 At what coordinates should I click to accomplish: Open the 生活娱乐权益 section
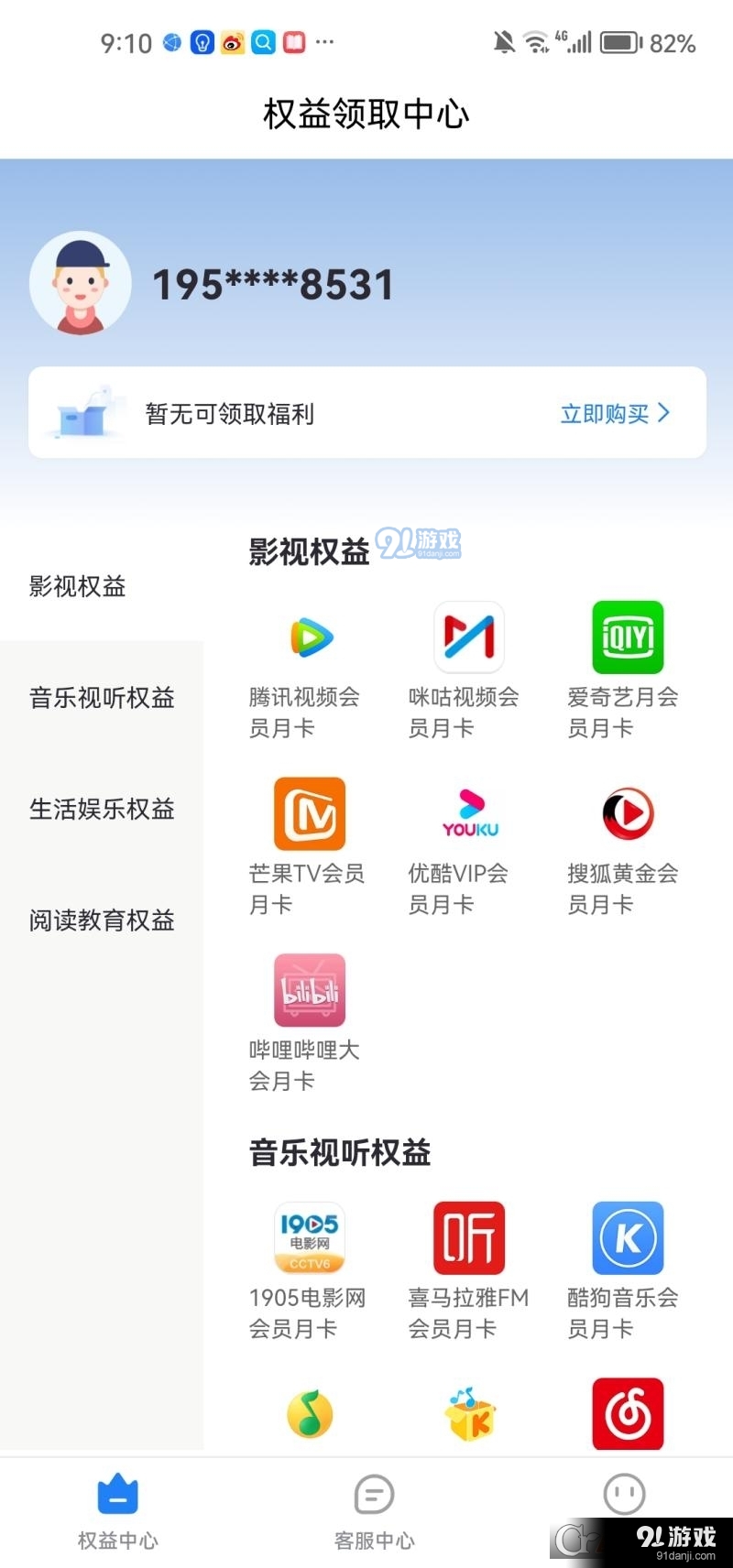[101, 810]
